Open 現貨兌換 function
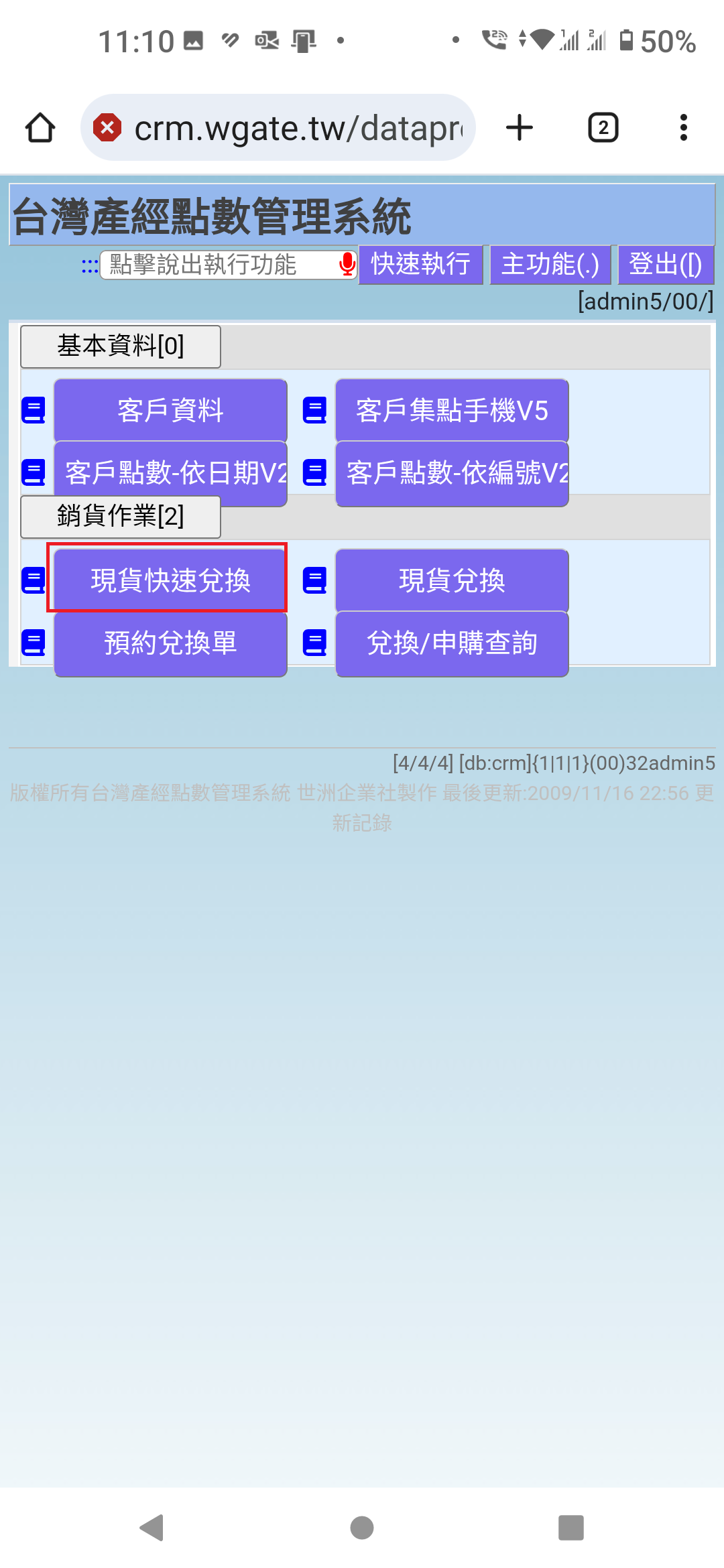Viewport: 724px width, 1568px height. click(x=452, y=580)
